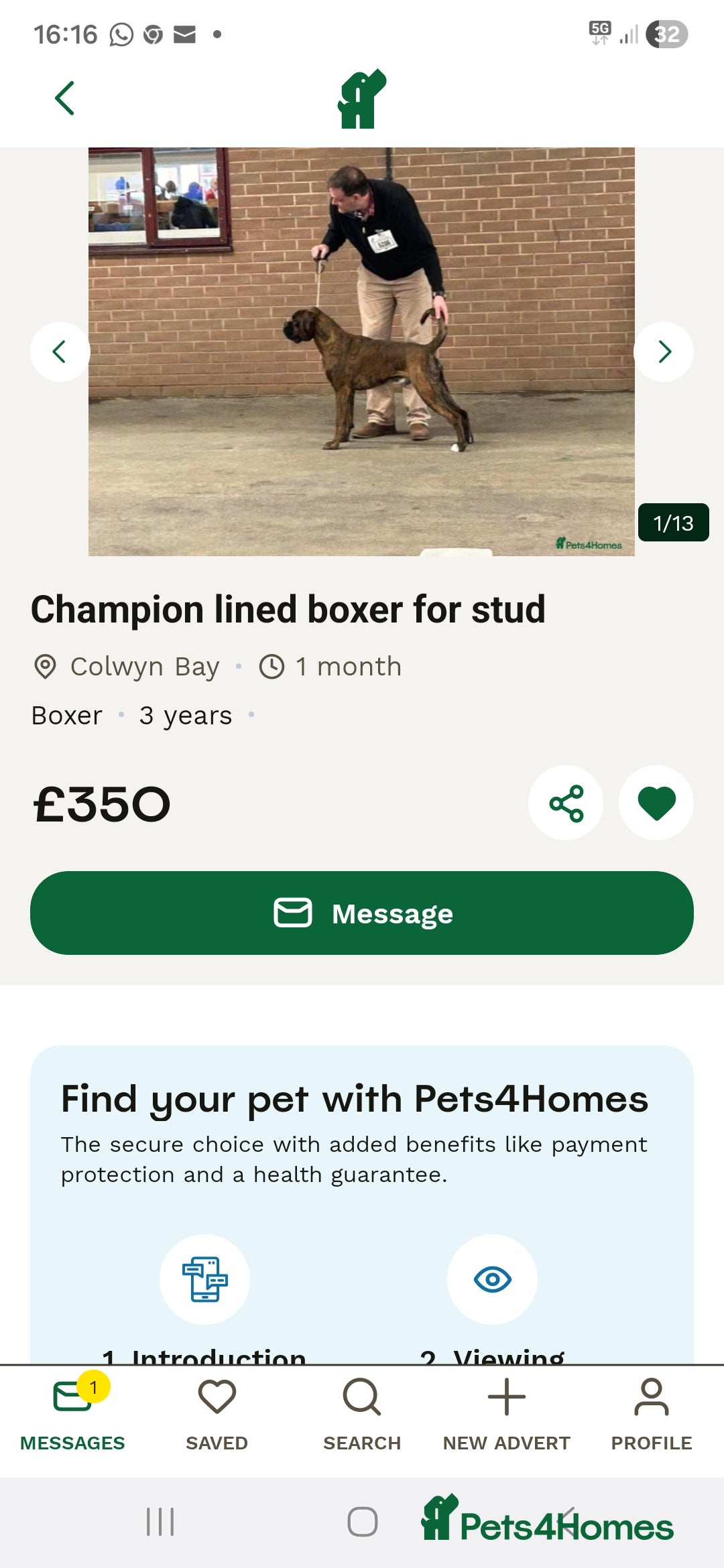The image size is (724, 1568).
Task: Go to the previous listing photo
Action: [60, 350]
